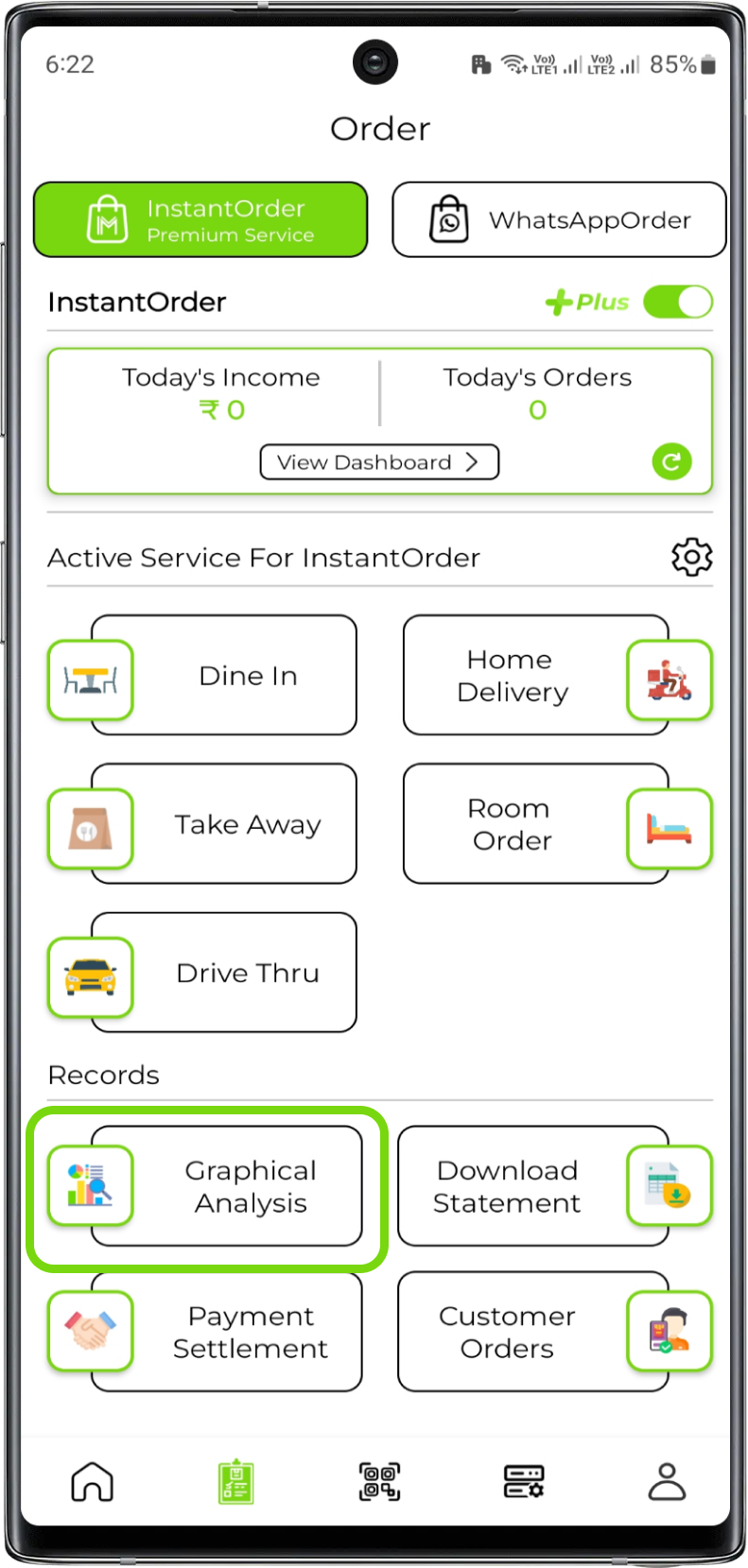Choose the Drive Thru service
The width and height of the screenshot is (748, 1568).
pyautogui.click(x=224, y=973)
